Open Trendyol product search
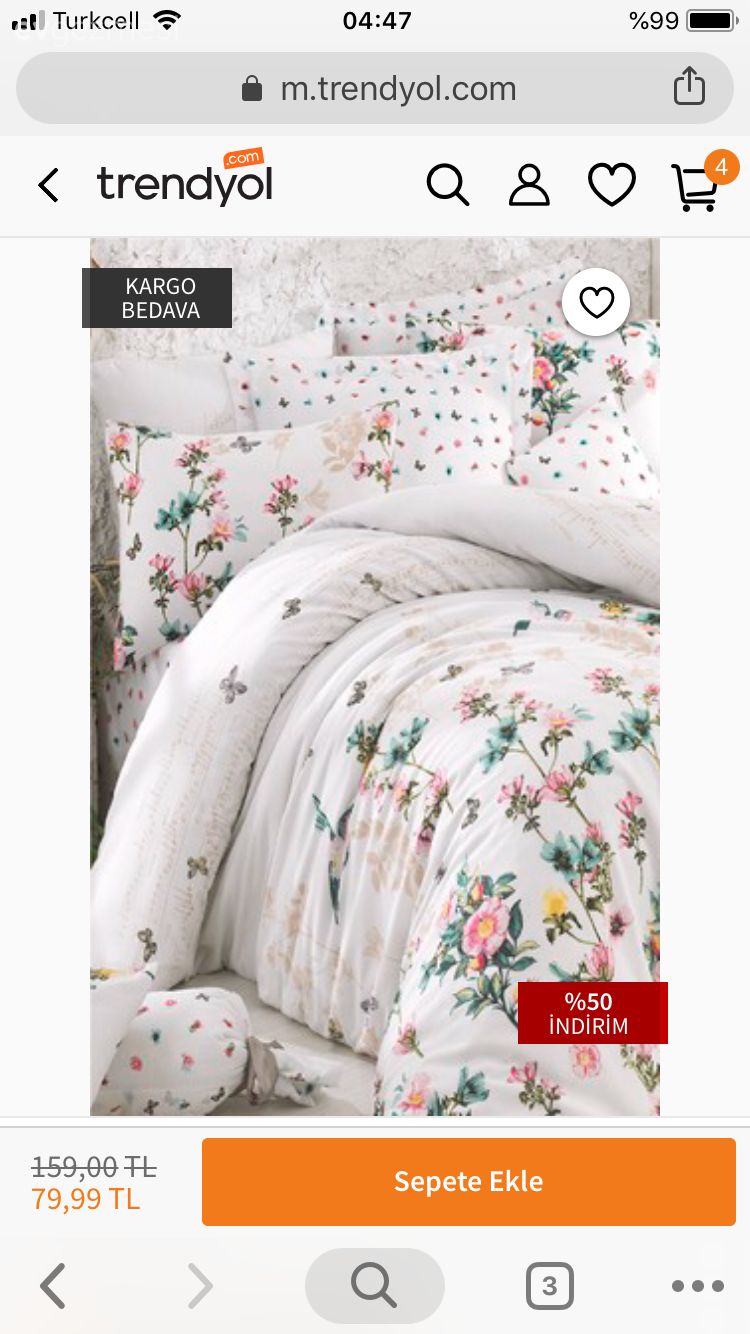This screenshot has width=750, height=1334. pyautogui.click(x=447, y=186)
